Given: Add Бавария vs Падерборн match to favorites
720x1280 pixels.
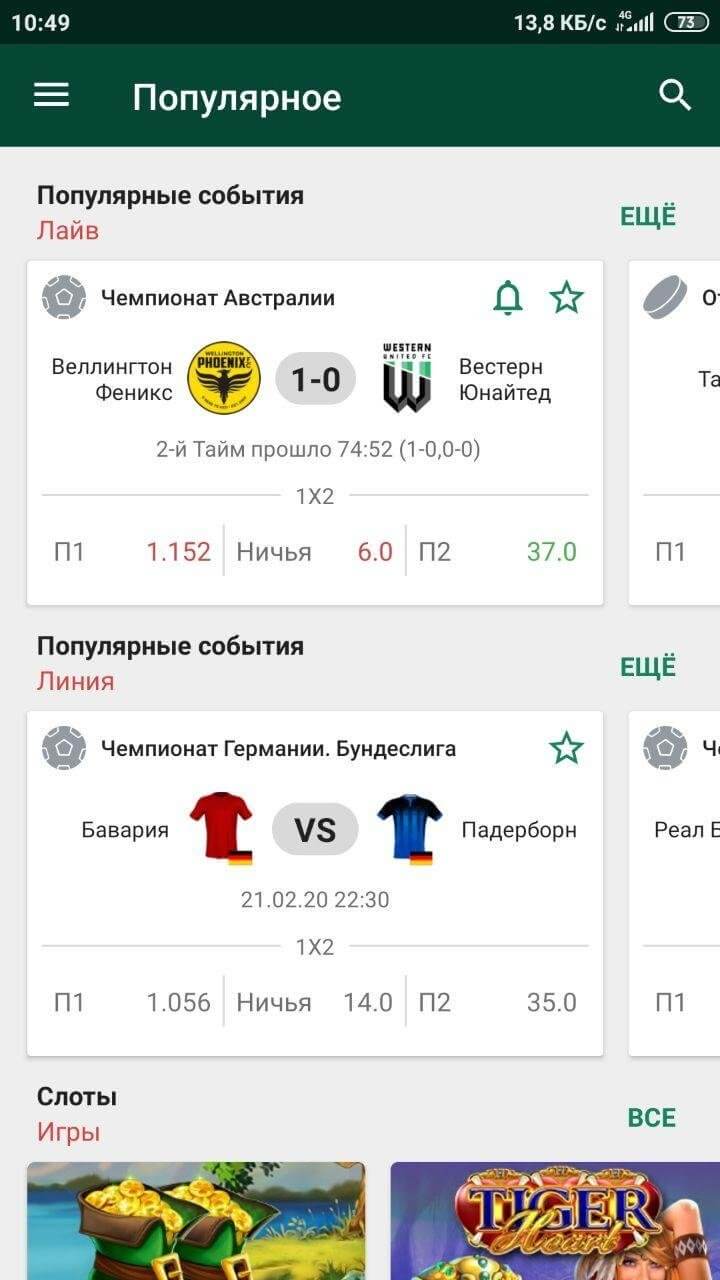Looking at the screenshot, I should click(x=566, y=748).
